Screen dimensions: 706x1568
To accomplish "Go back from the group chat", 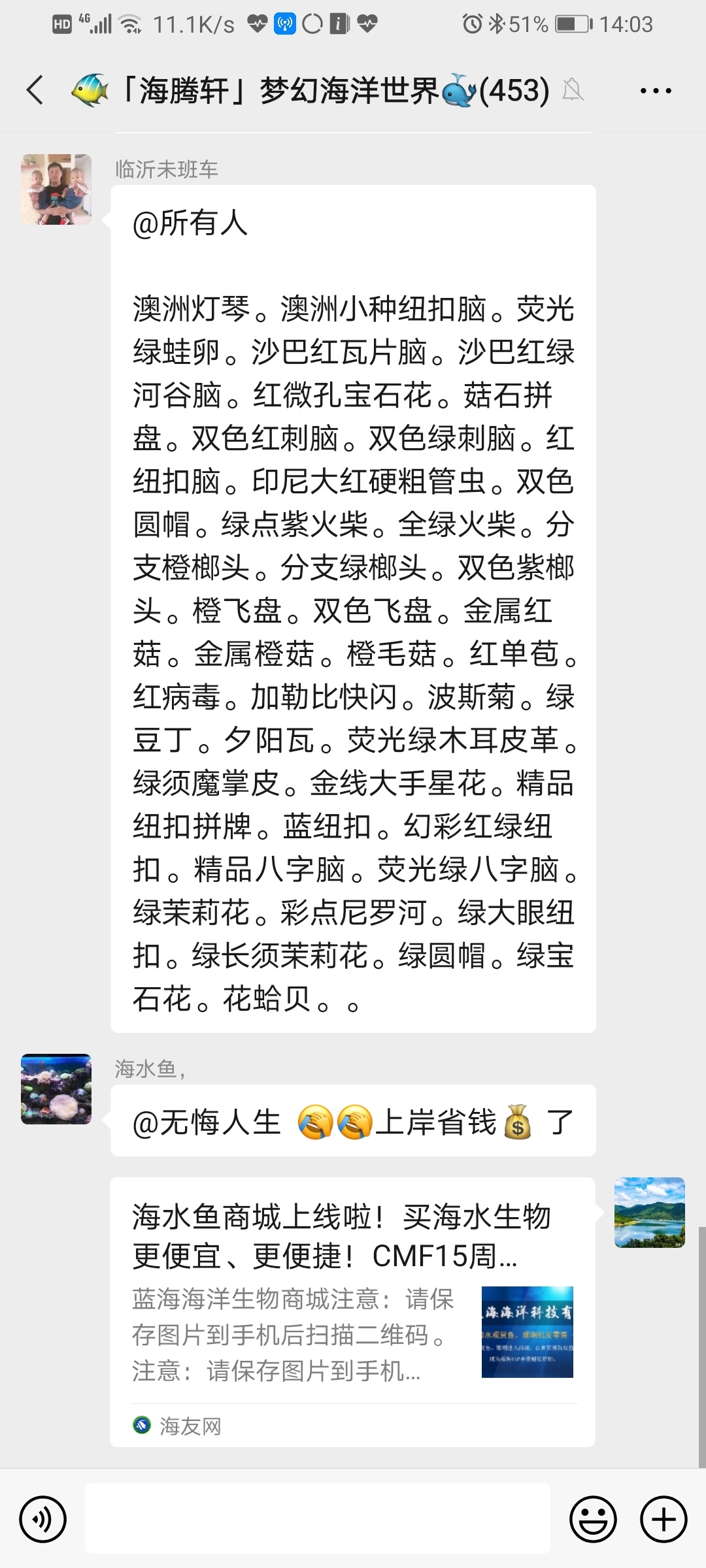I will click(35, 90).
